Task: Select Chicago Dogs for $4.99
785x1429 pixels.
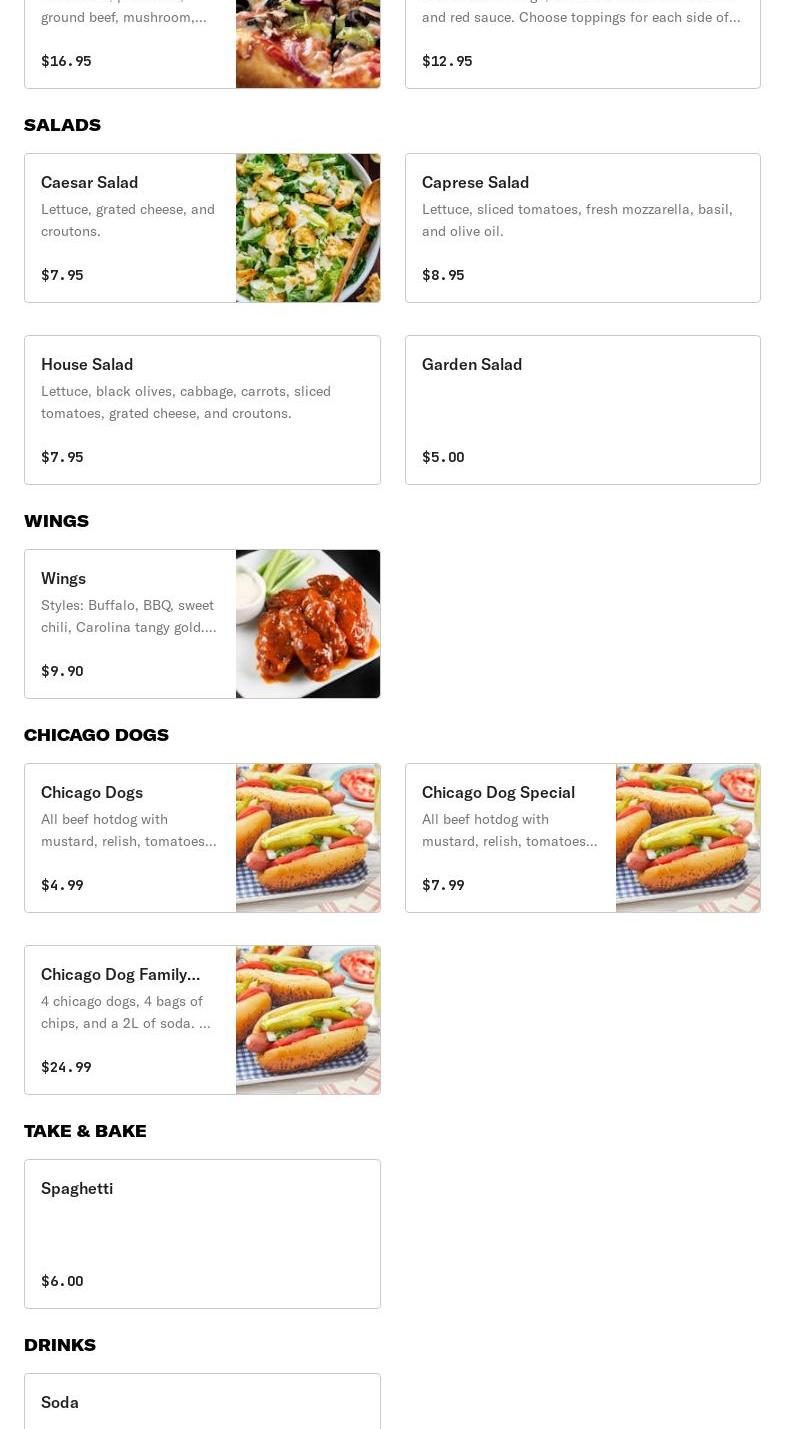Action: (202, 838)
